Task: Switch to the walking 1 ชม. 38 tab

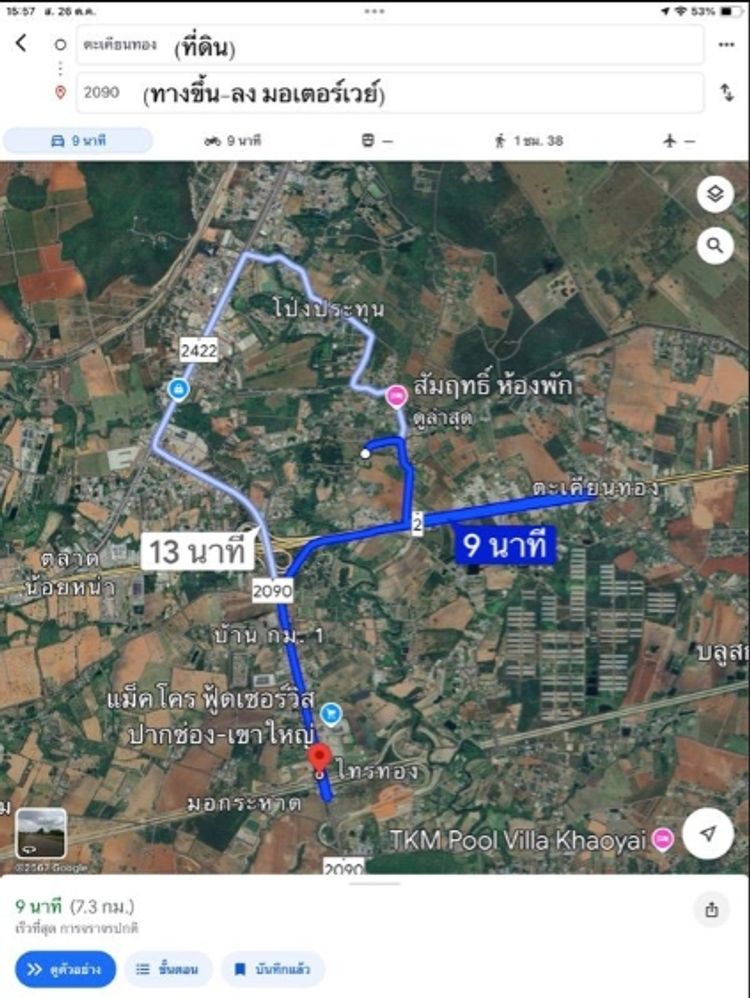Action: pos(528,141)
